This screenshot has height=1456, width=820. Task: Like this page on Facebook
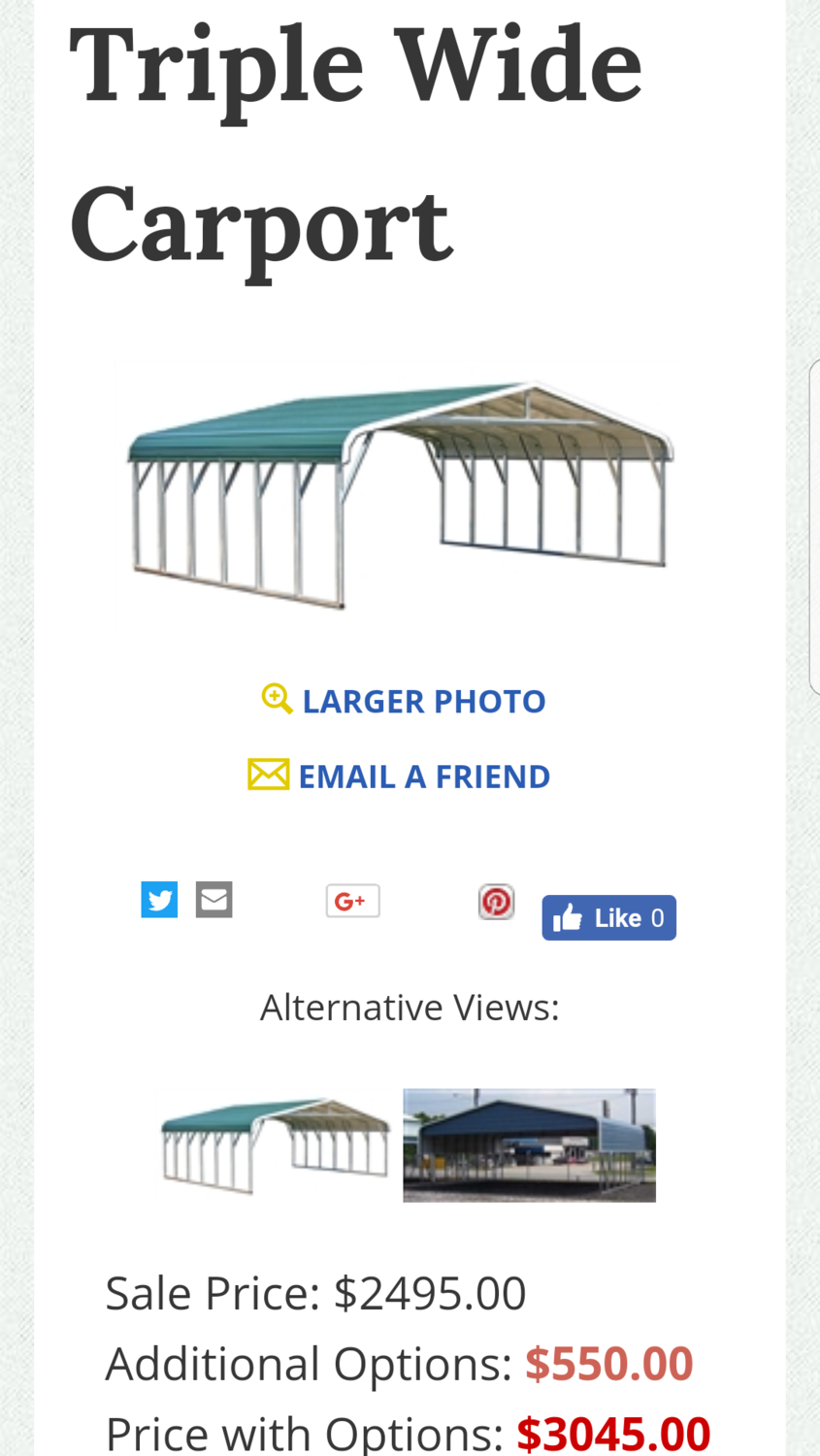[x=608, y=917]
